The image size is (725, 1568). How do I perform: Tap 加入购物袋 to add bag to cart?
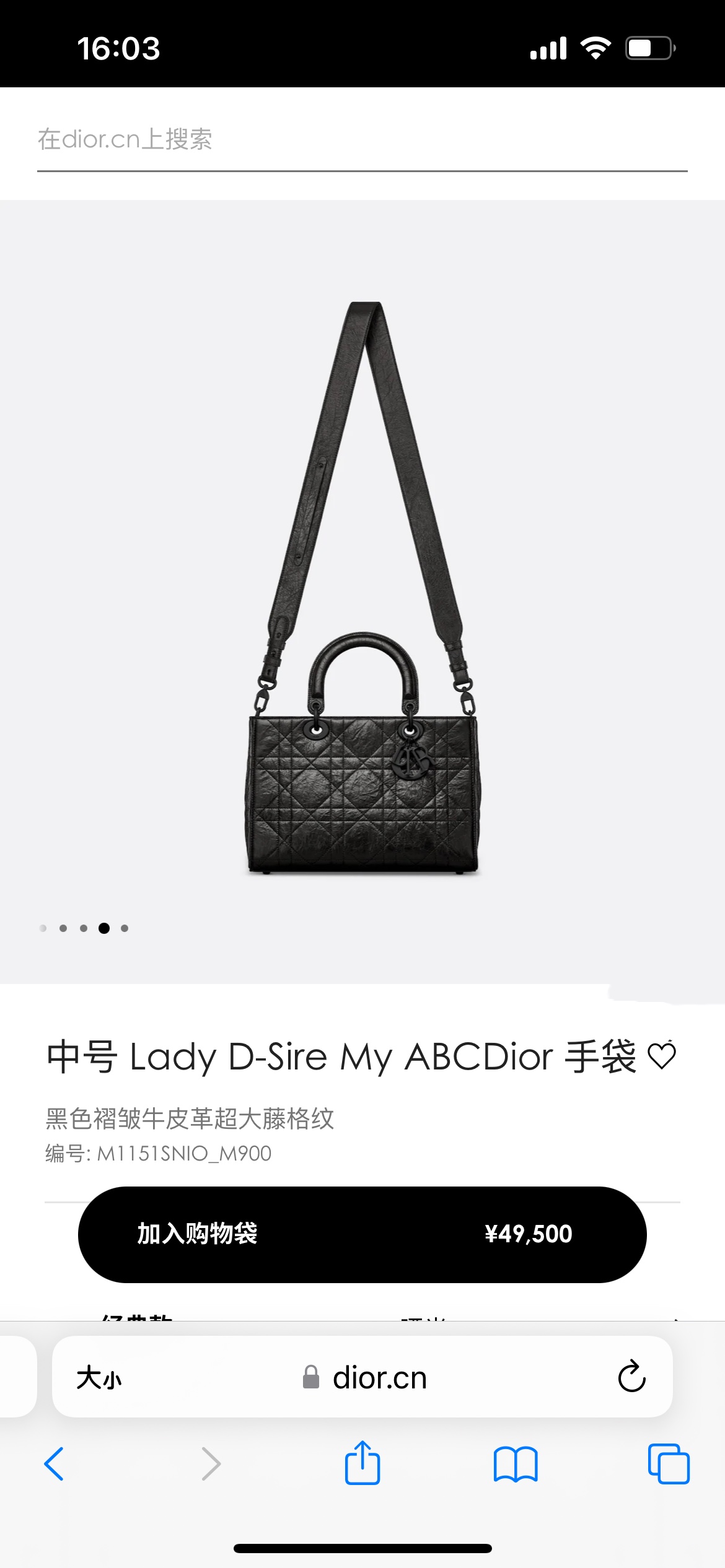[x=362, y=1234]
